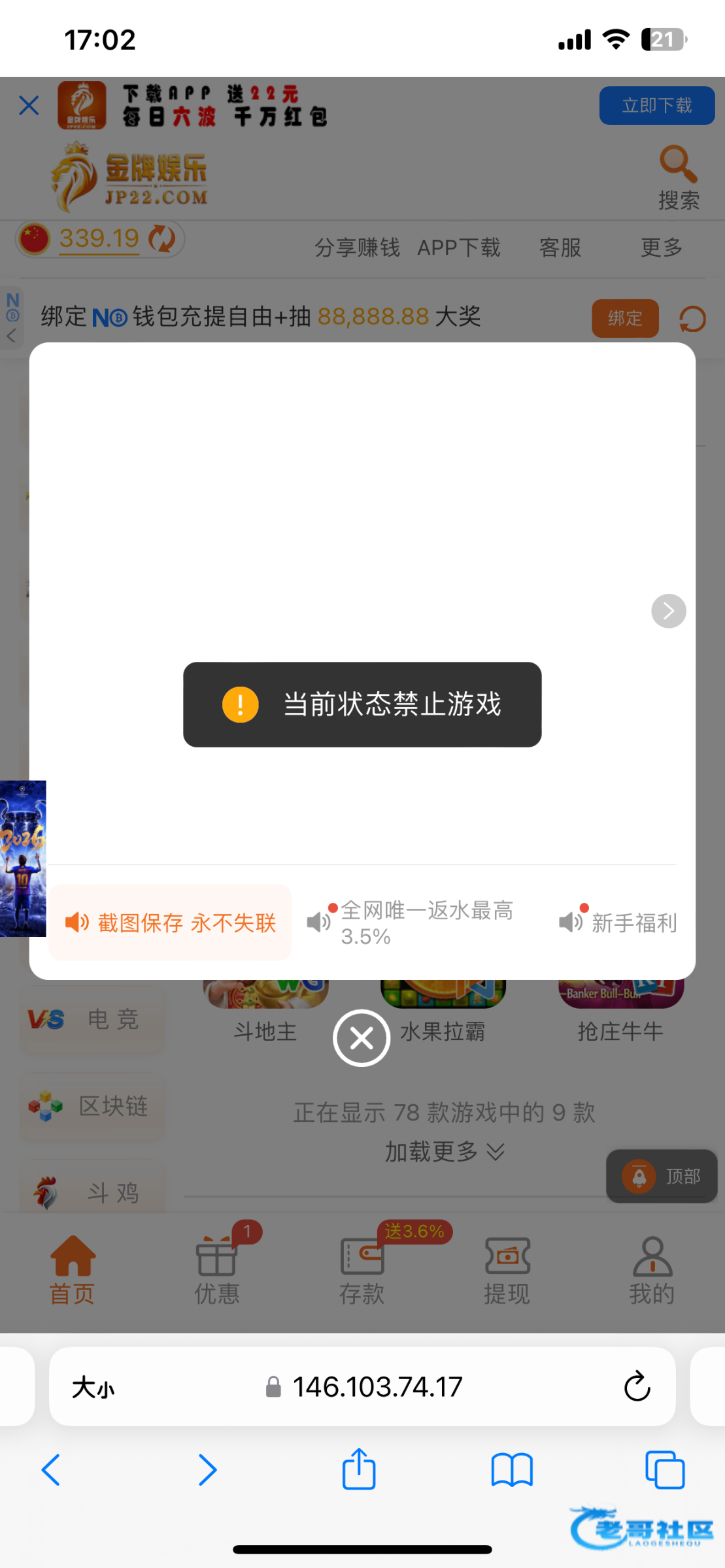
Task: Open Safari share sheet
Action: tap(359, 1470)
